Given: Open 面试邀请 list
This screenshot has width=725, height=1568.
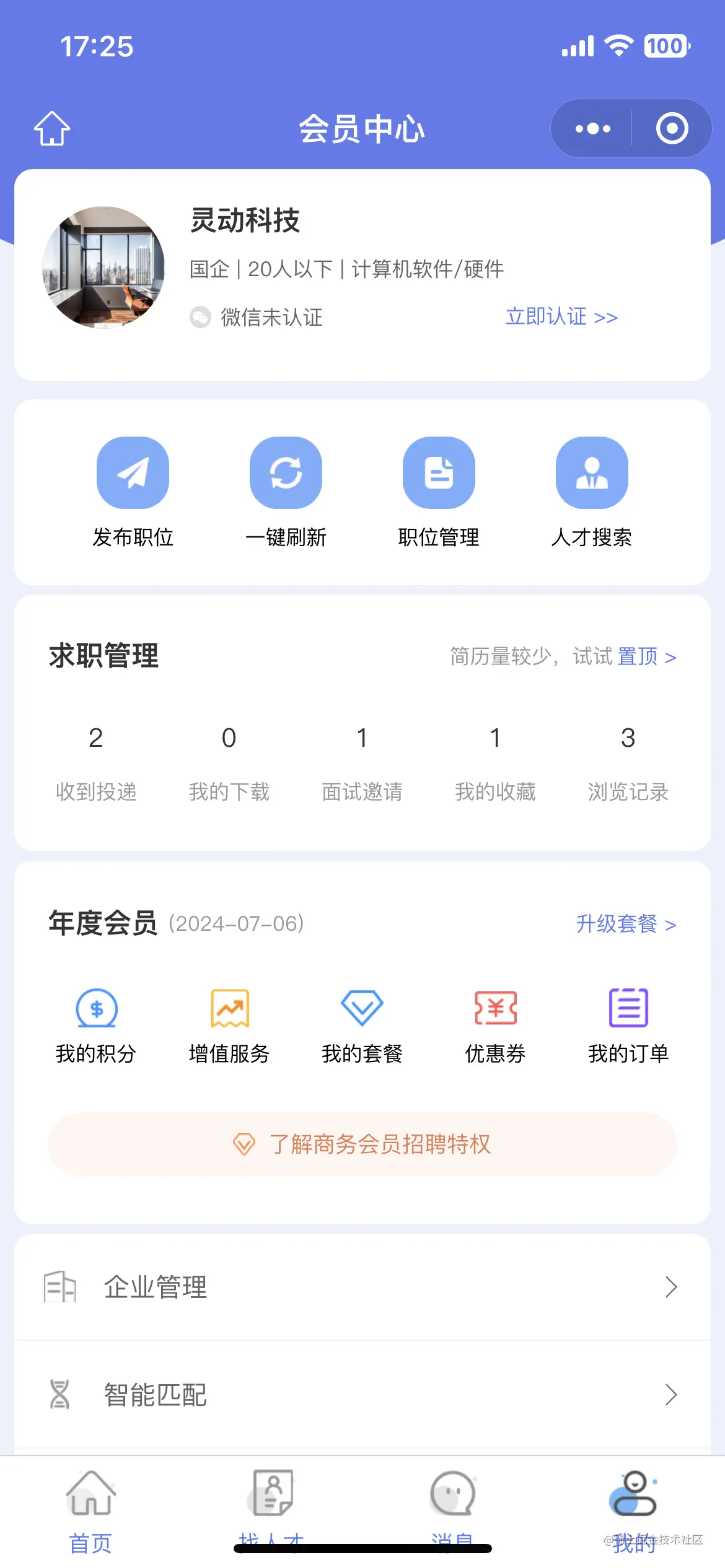Looking at the screenshot, I should pos(362,763).
